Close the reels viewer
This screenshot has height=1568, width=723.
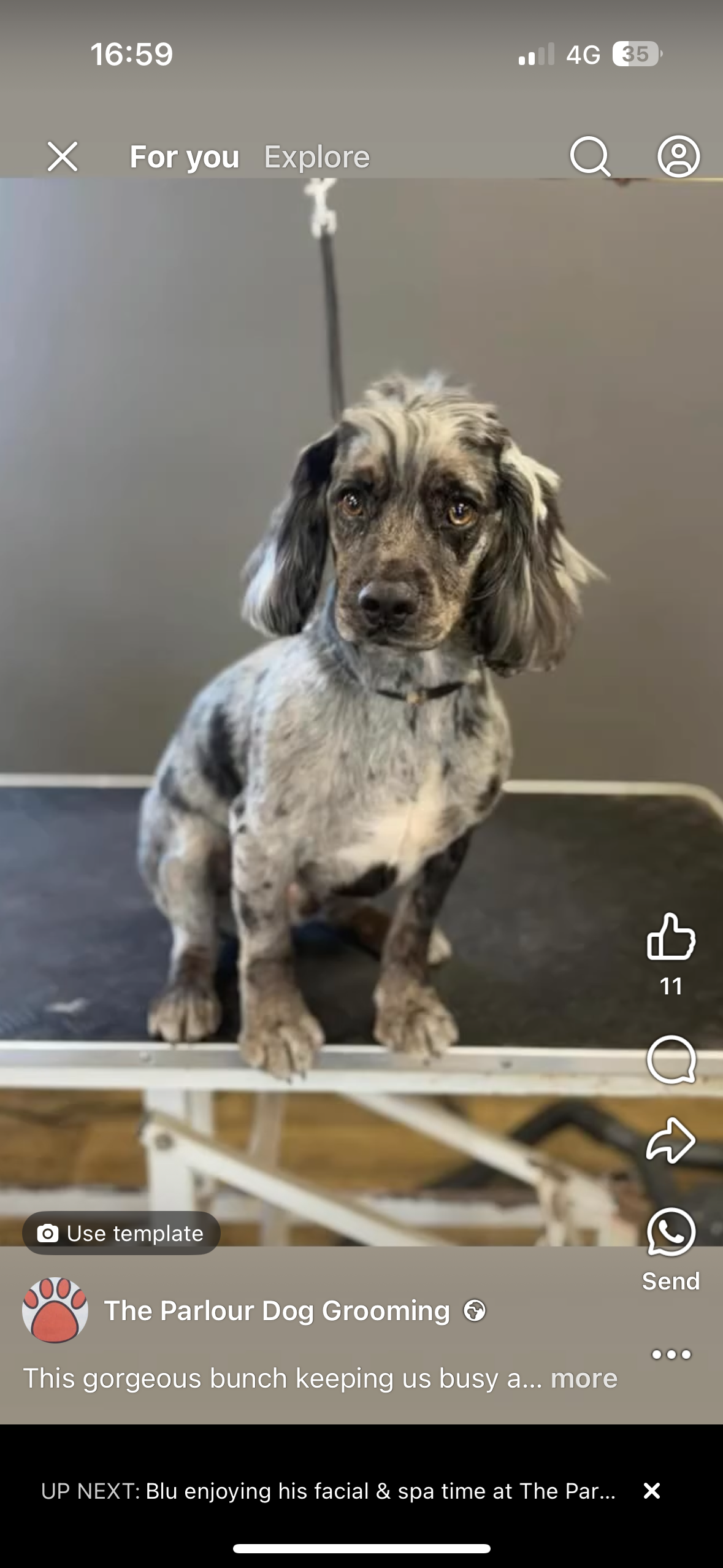pos(63,156)
